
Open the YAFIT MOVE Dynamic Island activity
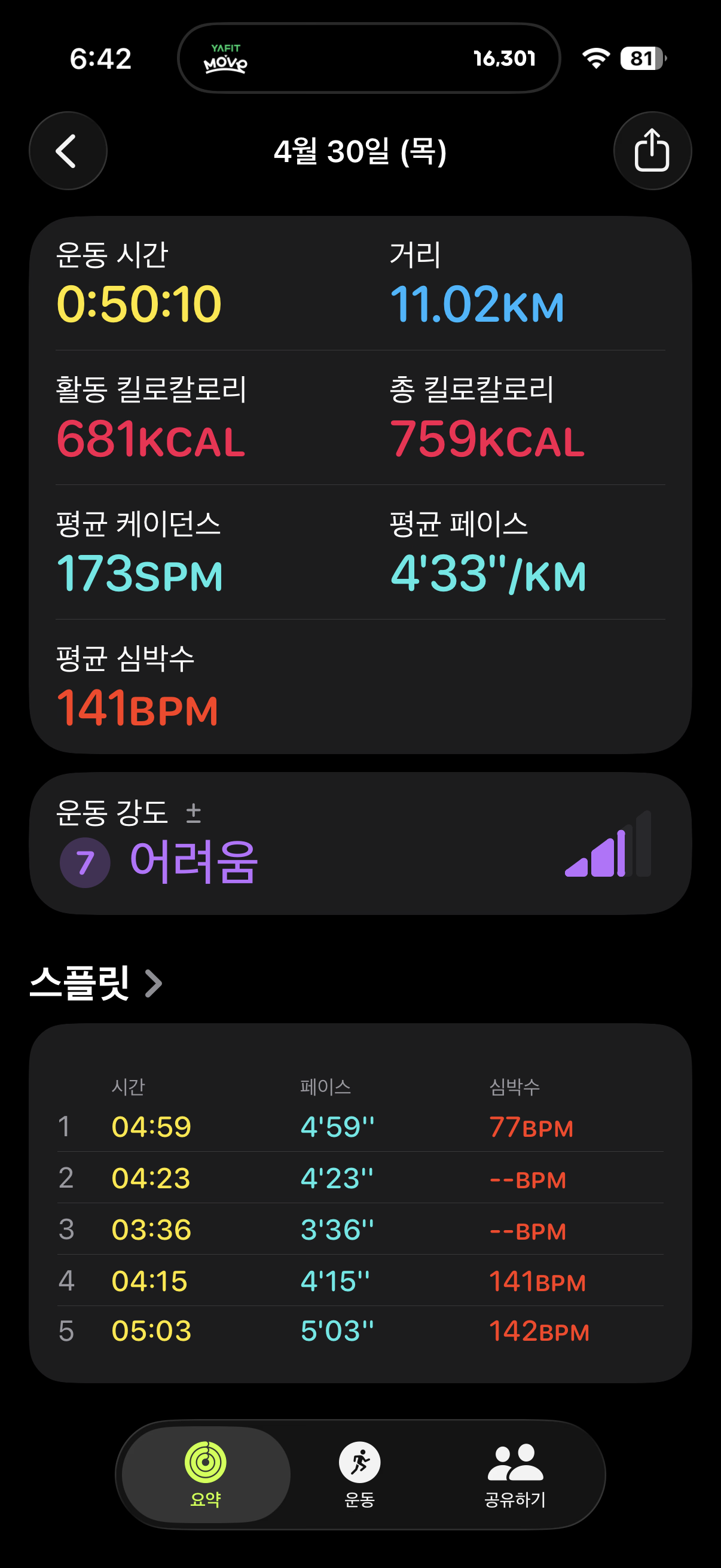[368, 59]
